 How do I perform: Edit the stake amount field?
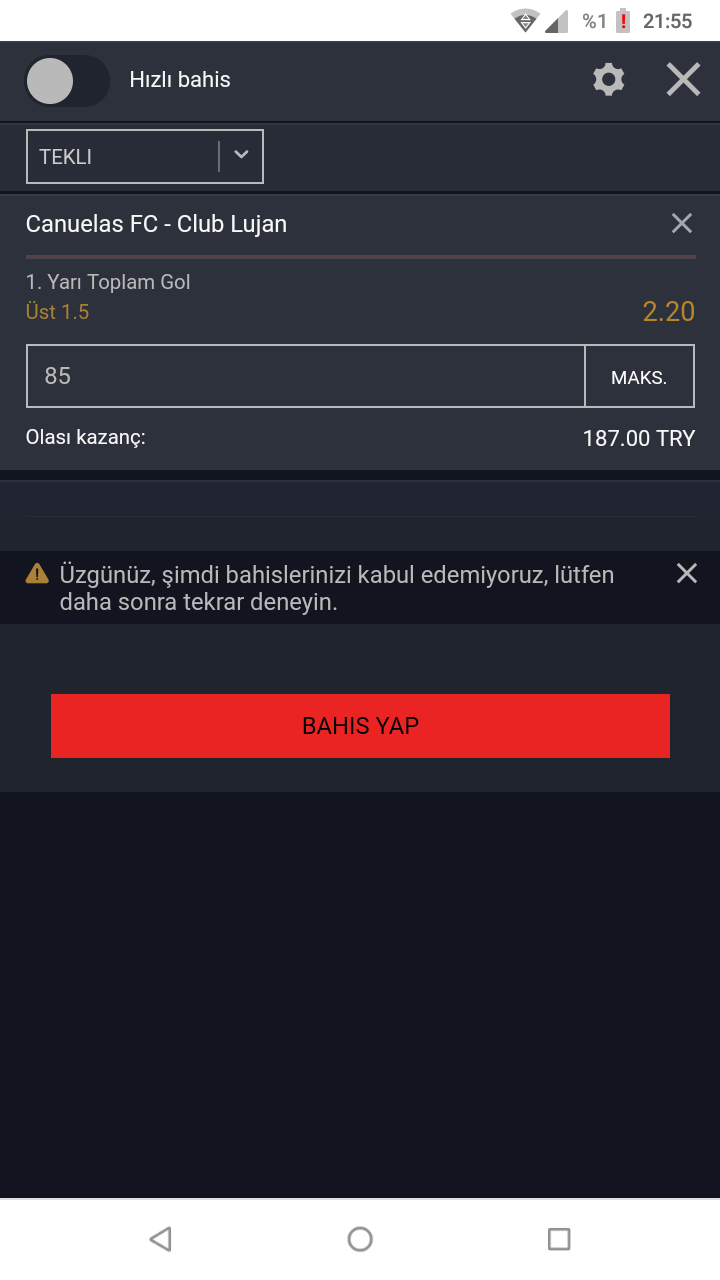coord(305,376)
